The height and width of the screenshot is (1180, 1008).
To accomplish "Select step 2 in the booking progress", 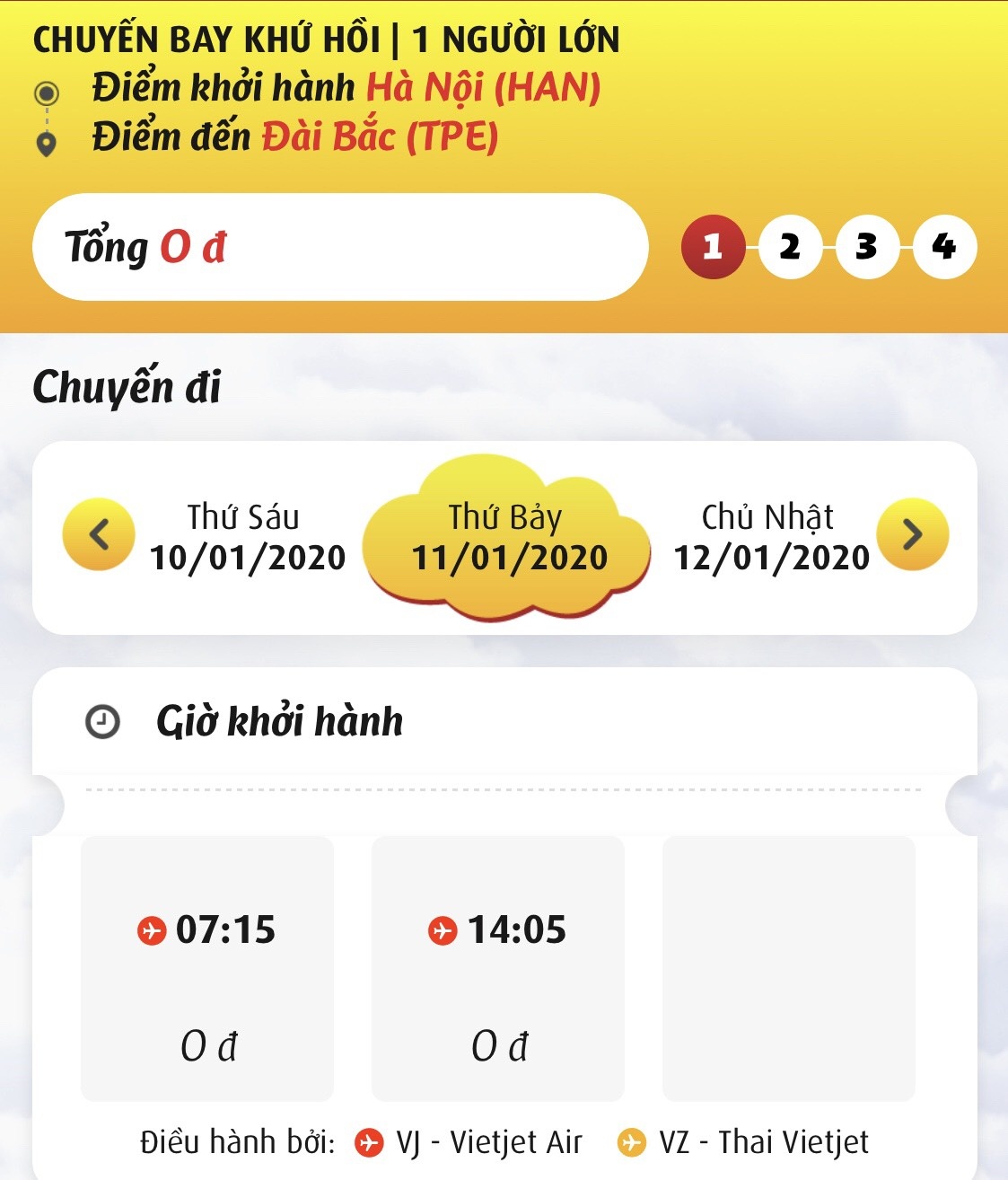I will pos(789,249).
